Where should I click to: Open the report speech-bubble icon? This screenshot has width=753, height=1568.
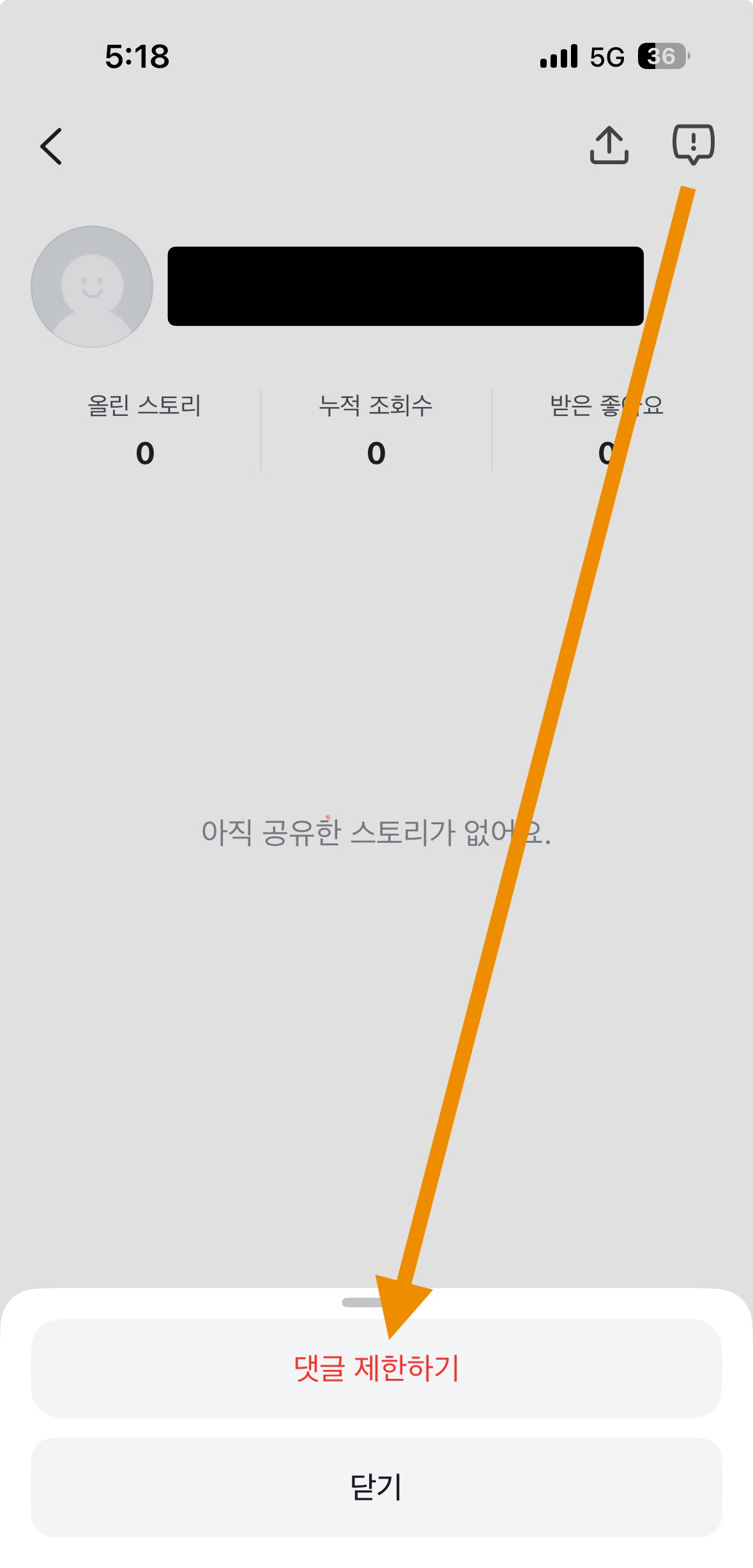(x=693, y=144)
